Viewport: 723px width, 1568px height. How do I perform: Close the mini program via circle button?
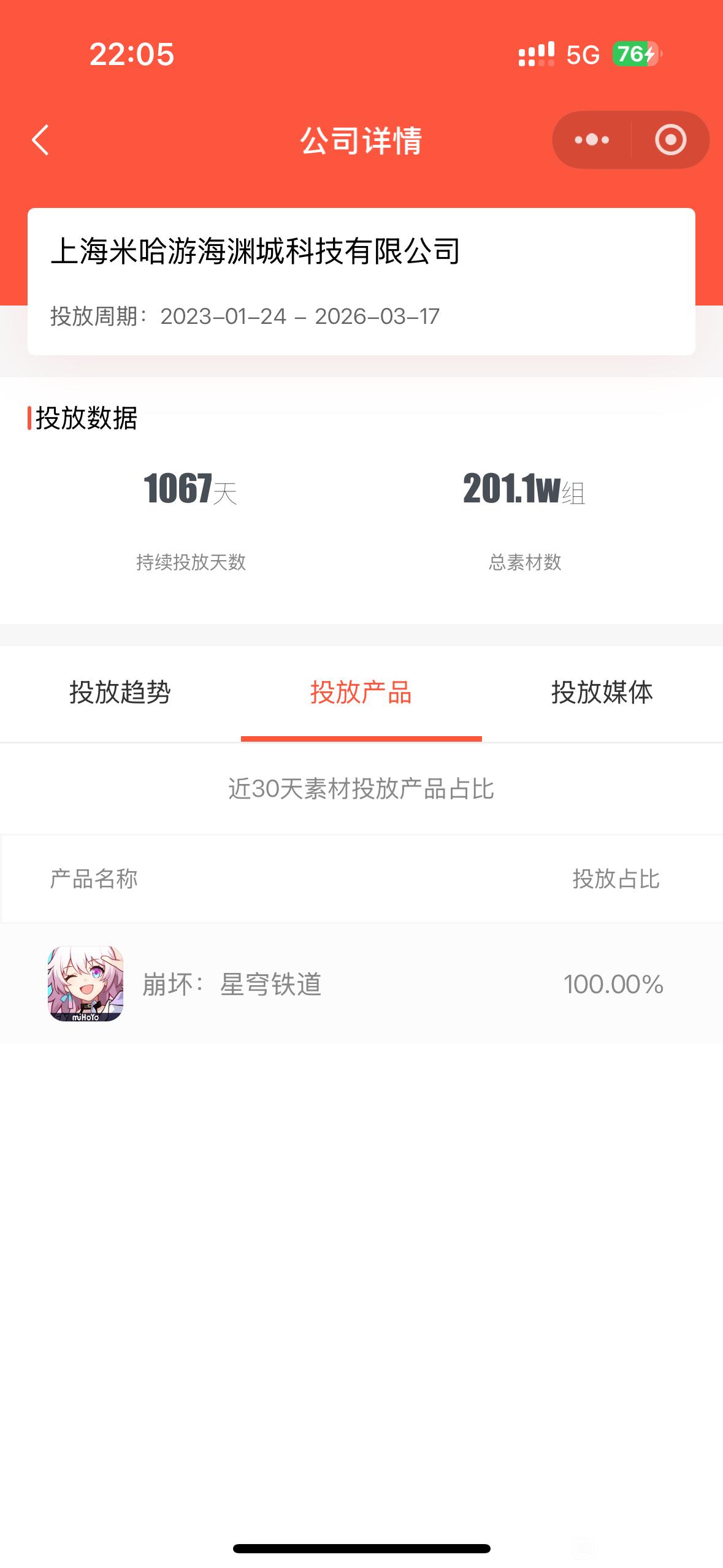point(670,140)
